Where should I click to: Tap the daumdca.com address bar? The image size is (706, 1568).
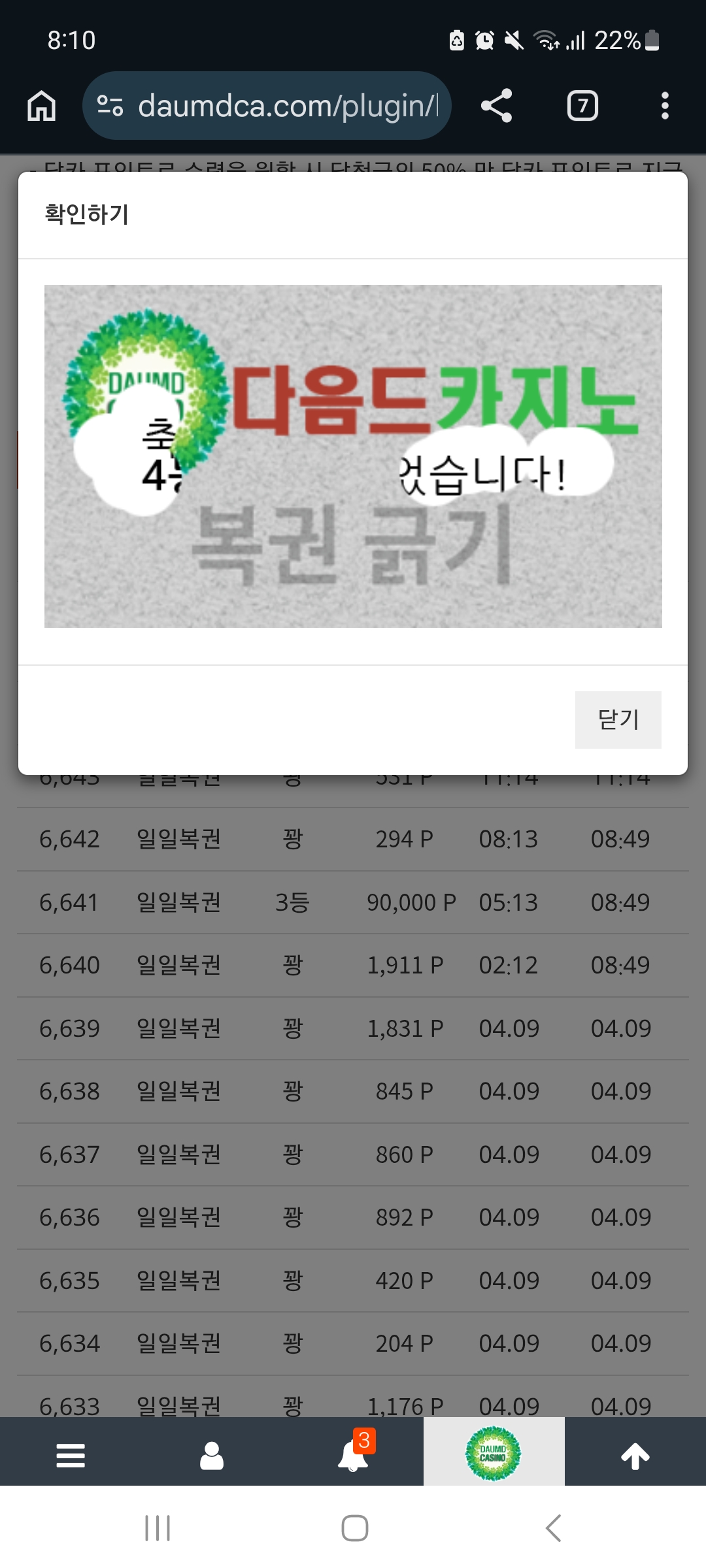[267, 106]
